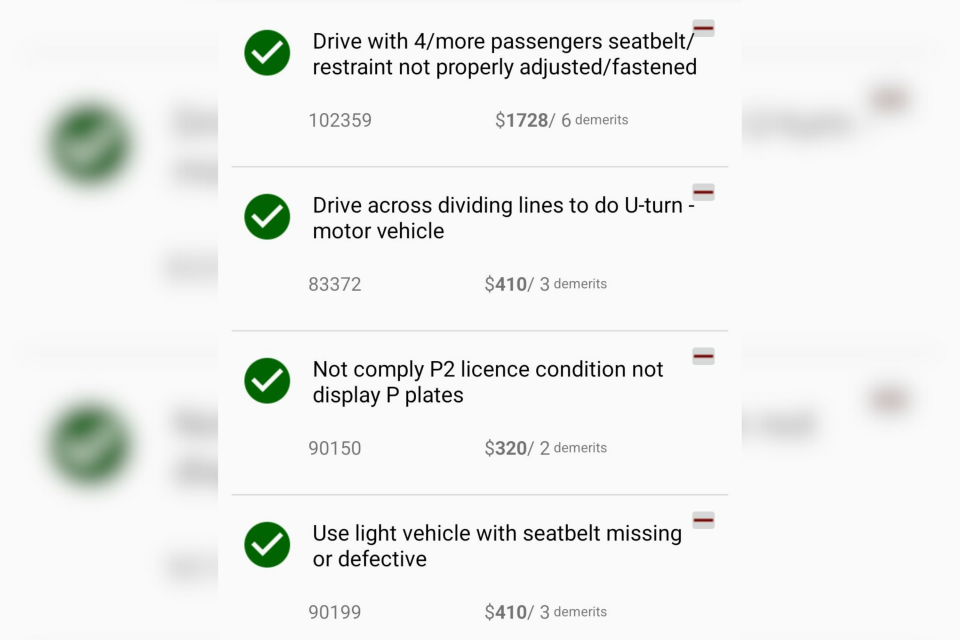Viewport: 960px width, 640px height.
Task: Remove the seatbelt missing or defective offence
Action: click(703, 520)
